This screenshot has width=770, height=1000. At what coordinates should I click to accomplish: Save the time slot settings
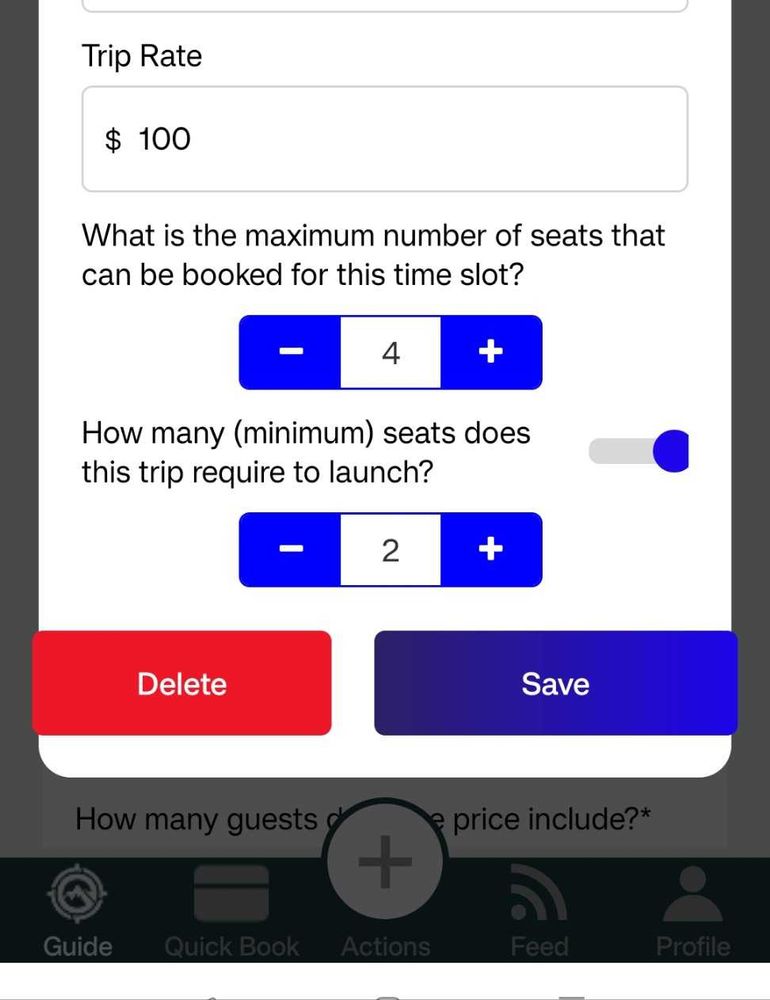[x=555, y=683]
